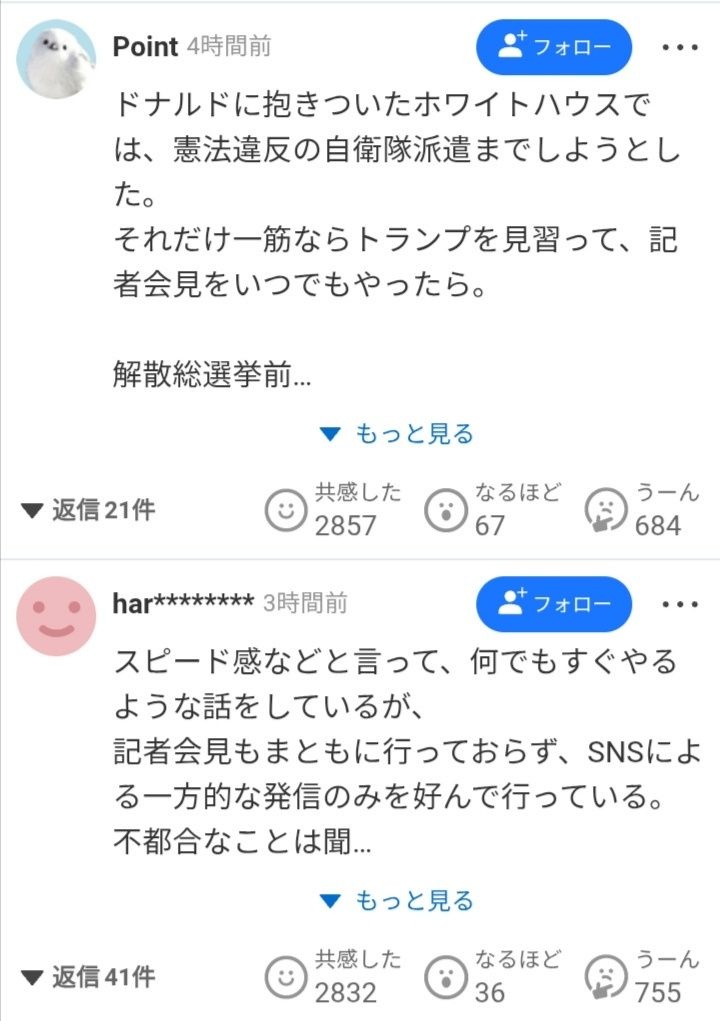The width and height of the screenshot is (720, 1021).
Task: Show 41 replies to har********'s comment
Action: [x=89, y=977]
